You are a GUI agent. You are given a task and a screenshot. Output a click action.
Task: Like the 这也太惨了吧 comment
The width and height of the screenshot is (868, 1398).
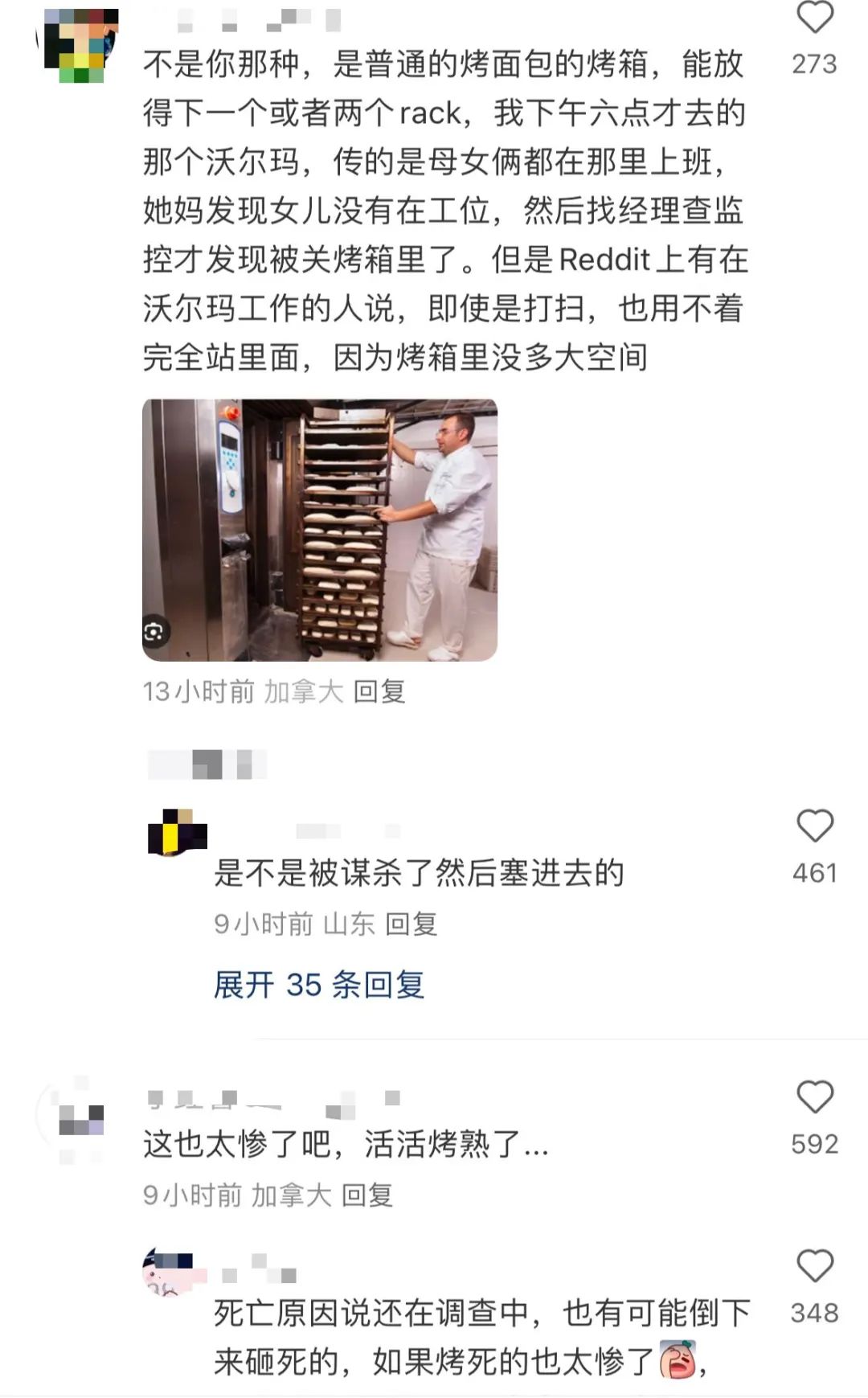814,1097
